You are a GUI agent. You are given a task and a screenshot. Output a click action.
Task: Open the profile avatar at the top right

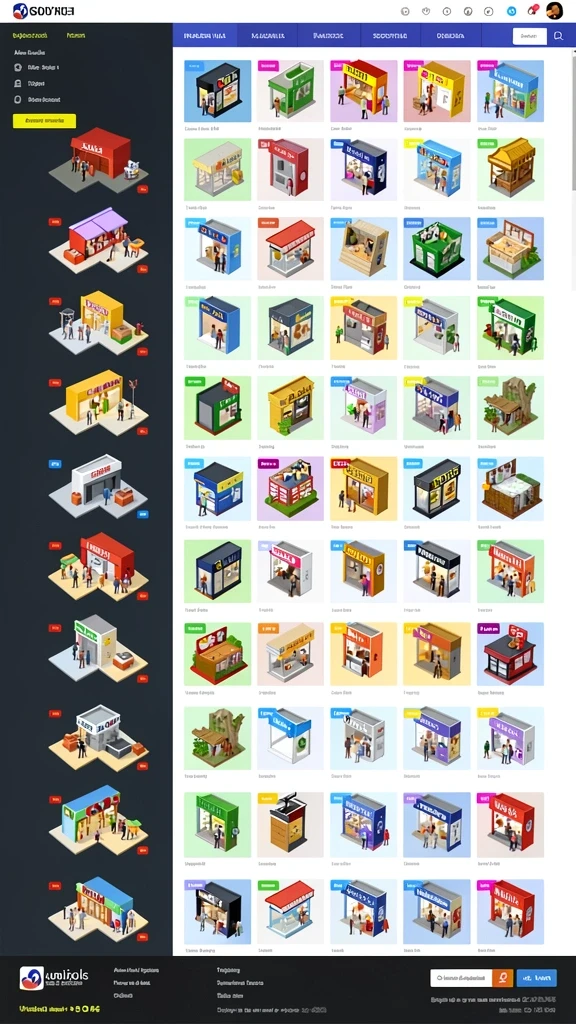554,10
